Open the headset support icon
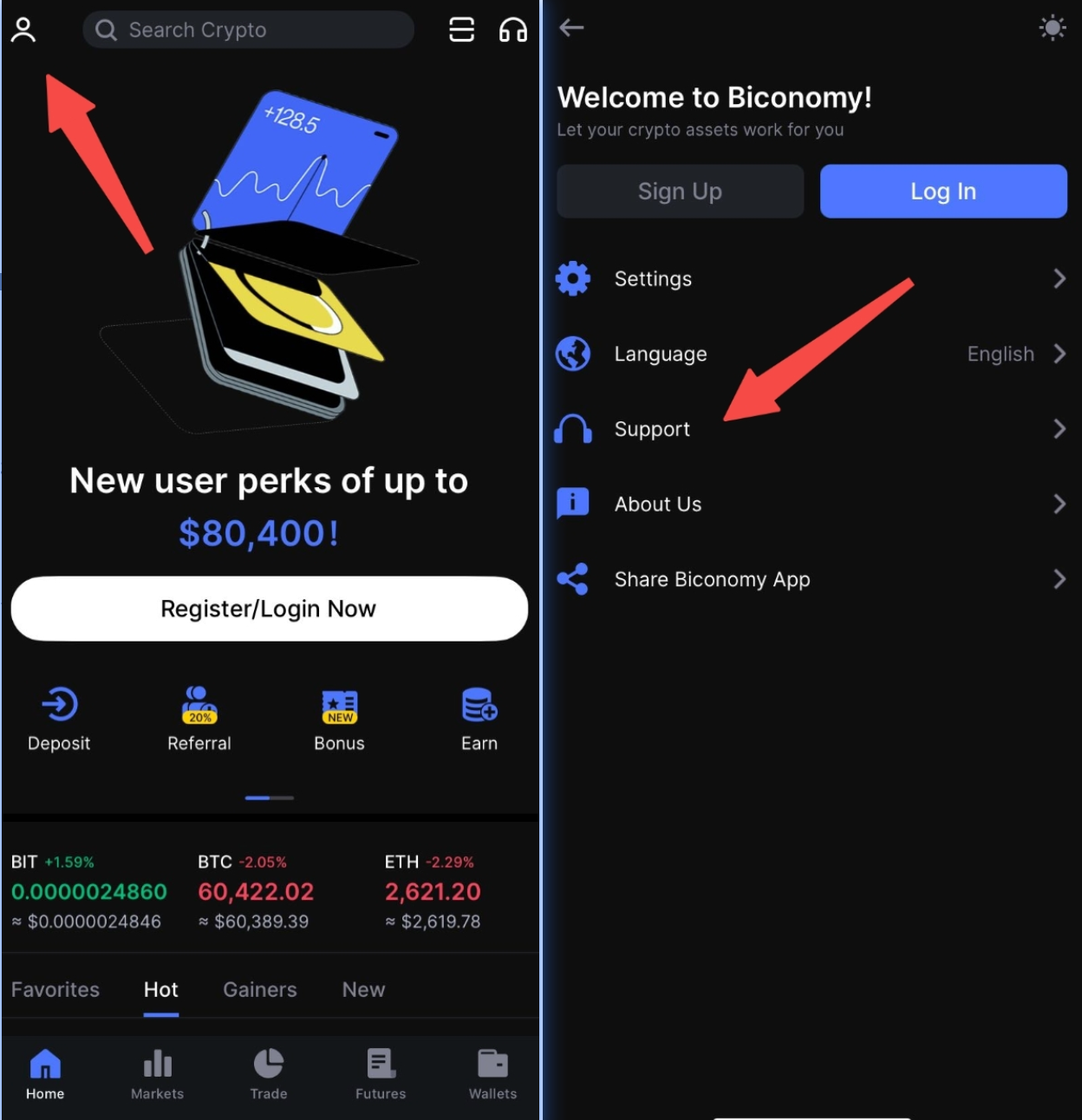This screenshot has width=1082, height=1120. [x=512, y=30]
